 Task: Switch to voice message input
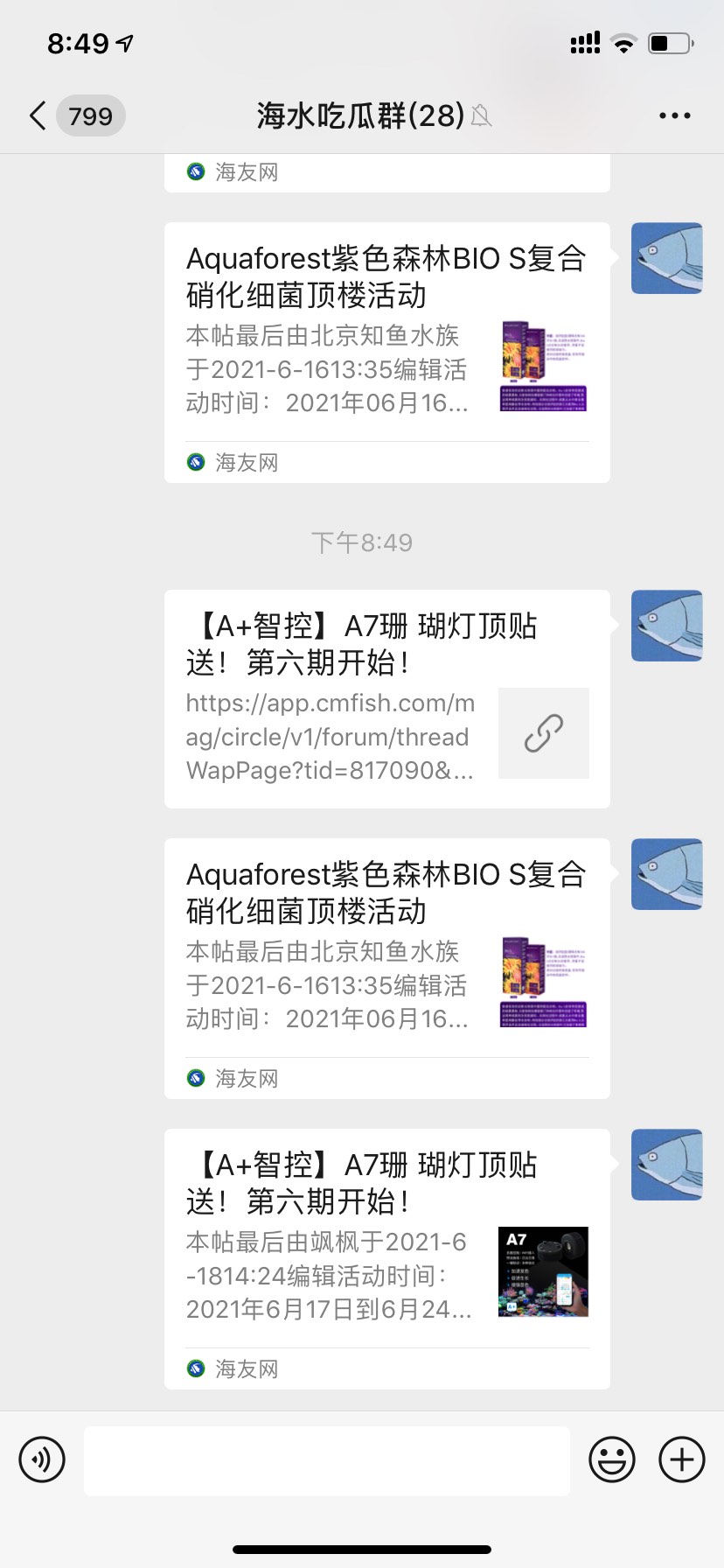coord(42,1459)
